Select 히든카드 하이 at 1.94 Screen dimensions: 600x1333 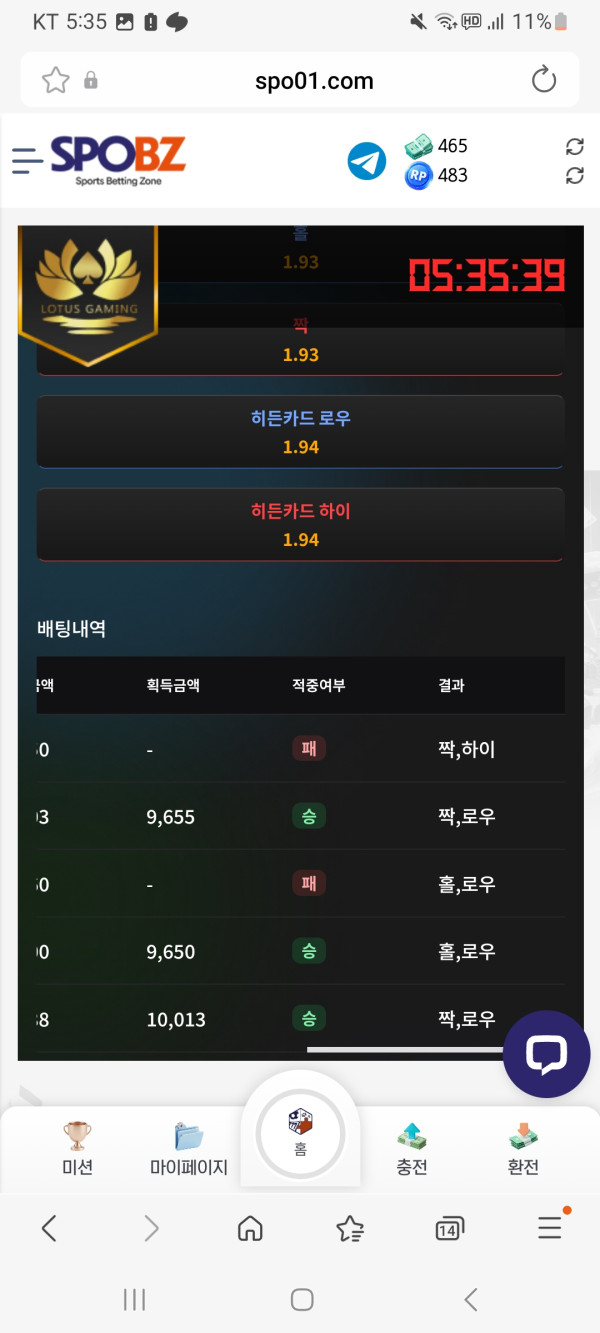300,524
